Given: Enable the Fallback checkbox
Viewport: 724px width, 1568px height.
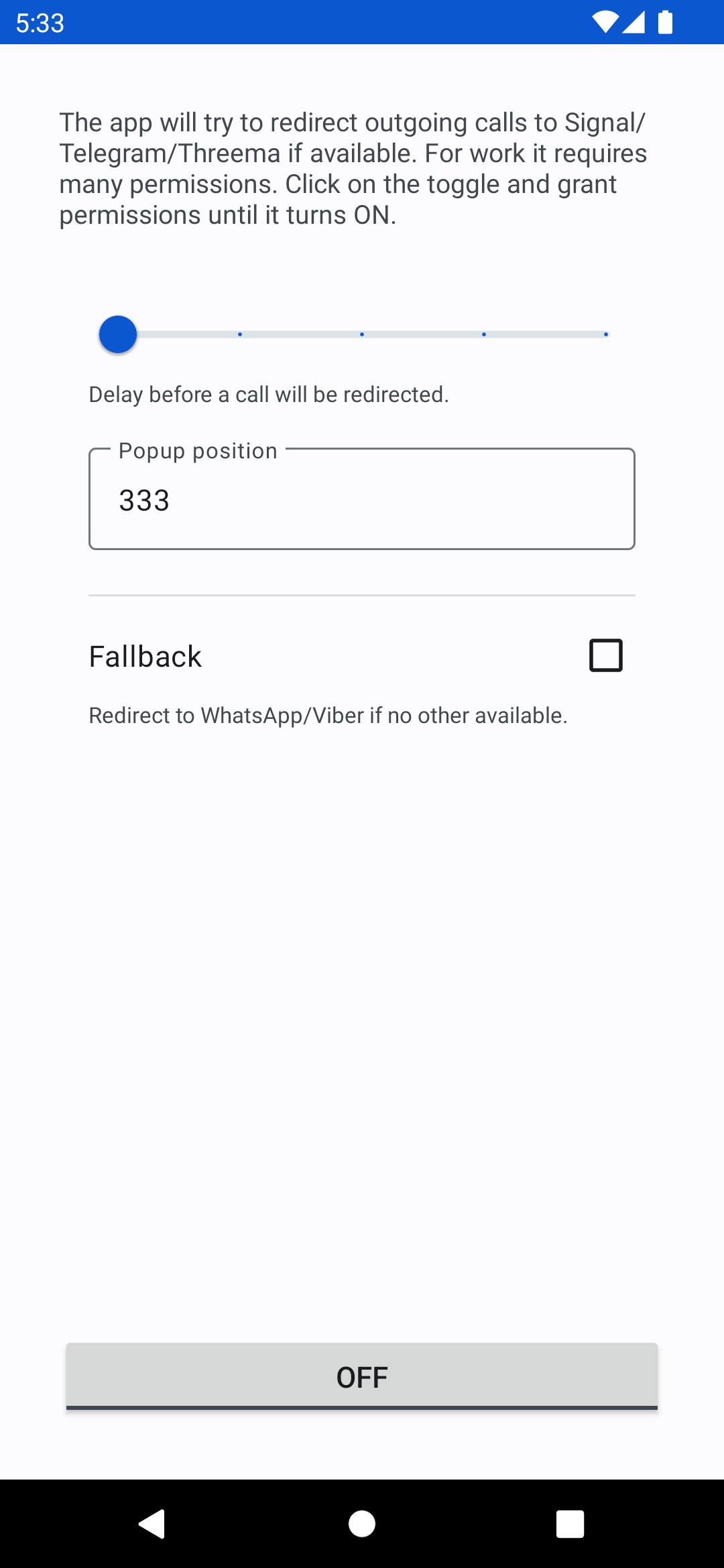Looking at the screenshot, I should (606, 655).
